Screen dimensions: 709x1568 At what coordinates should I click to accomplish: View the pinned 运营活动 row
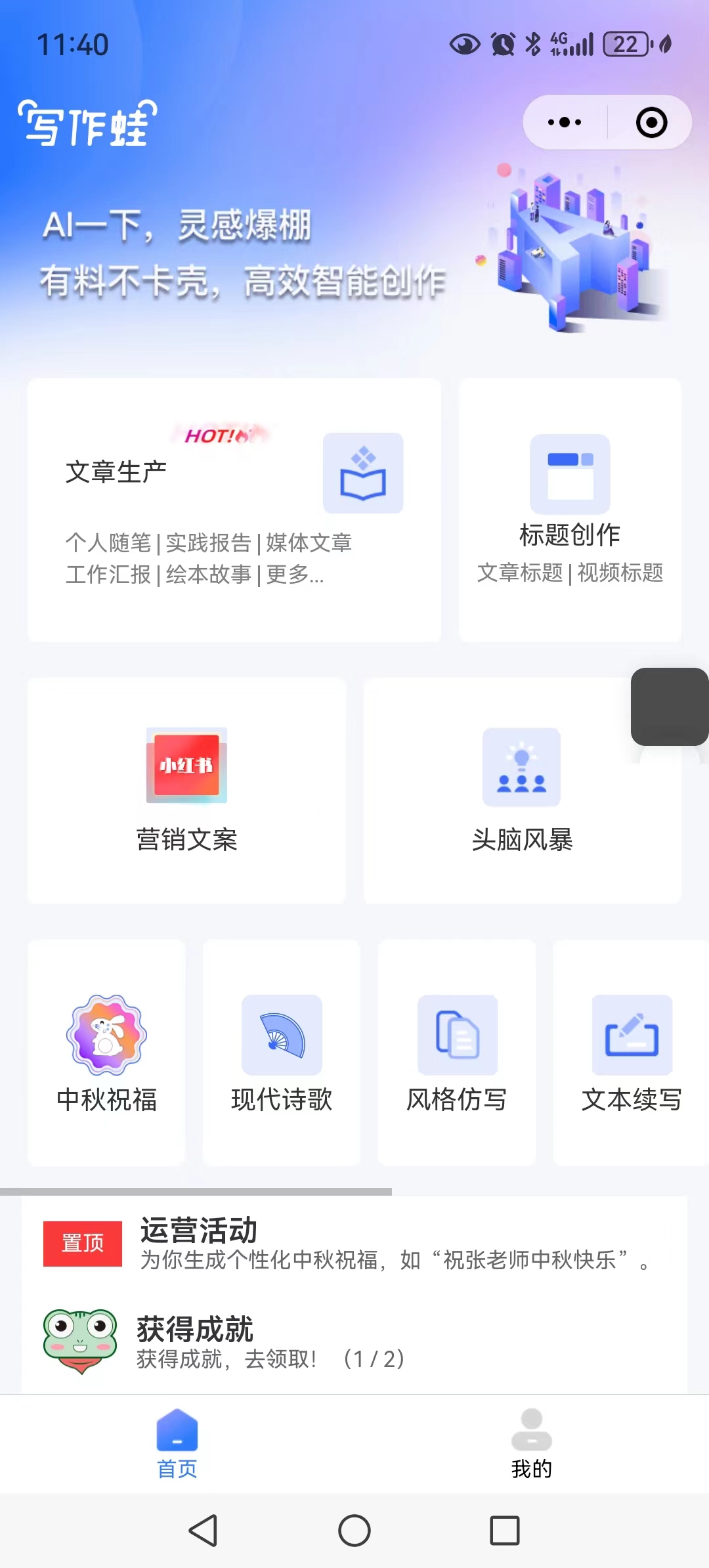[354, 1244]
